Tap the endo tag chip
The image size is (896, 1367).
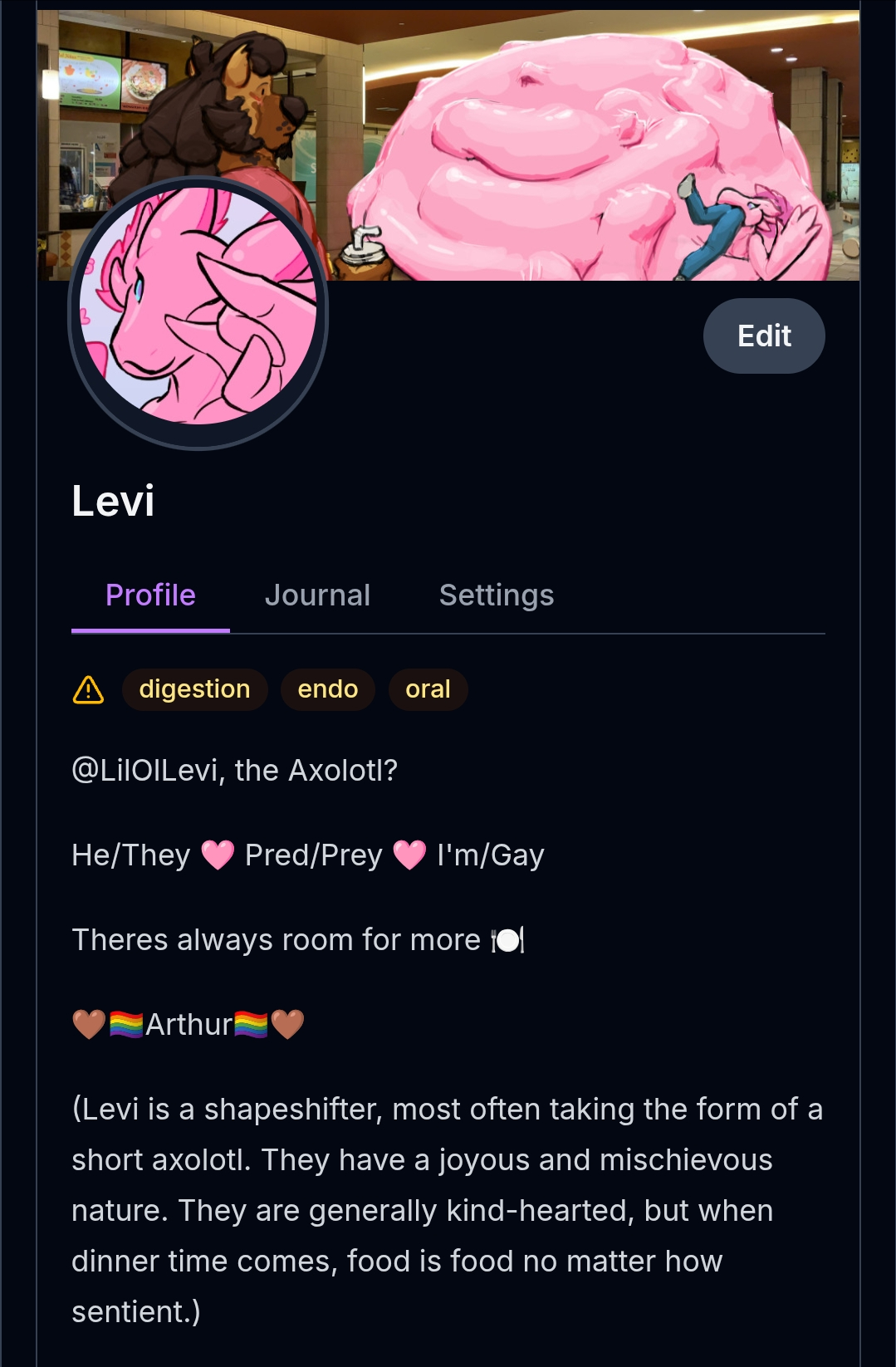pyautogui.click(x=327, y=689)
